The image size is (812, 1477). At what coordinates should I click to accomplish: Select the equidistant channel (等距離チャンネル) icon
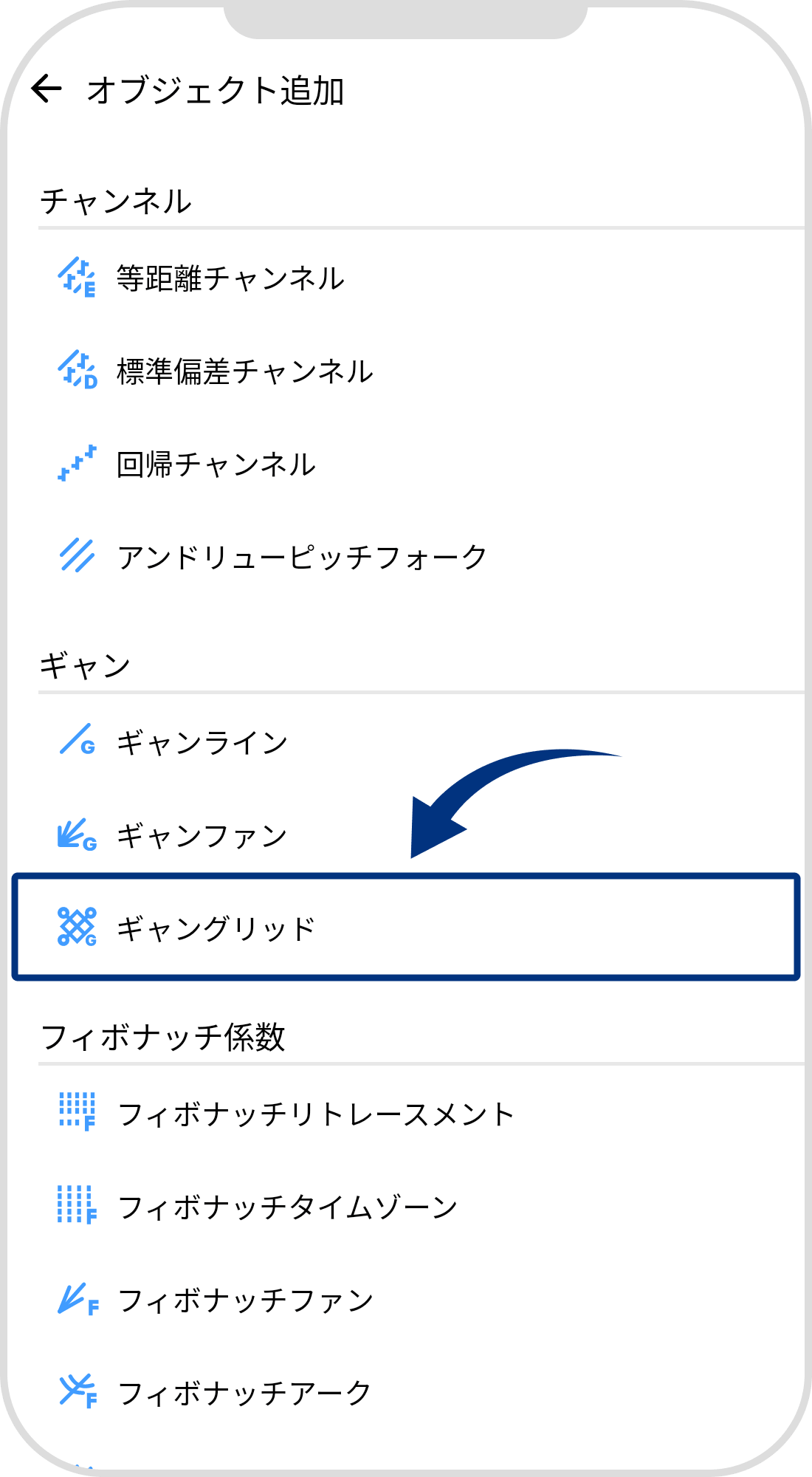point(78,279)
